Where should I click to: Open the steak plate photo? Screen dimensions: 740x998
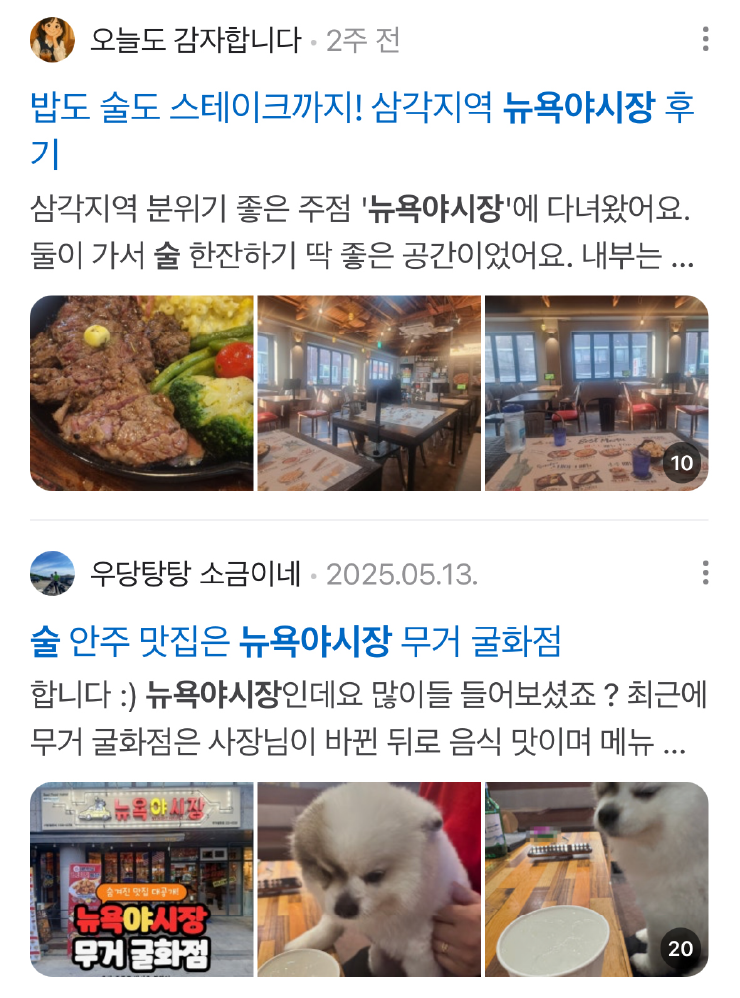click(x=141, y=393)
